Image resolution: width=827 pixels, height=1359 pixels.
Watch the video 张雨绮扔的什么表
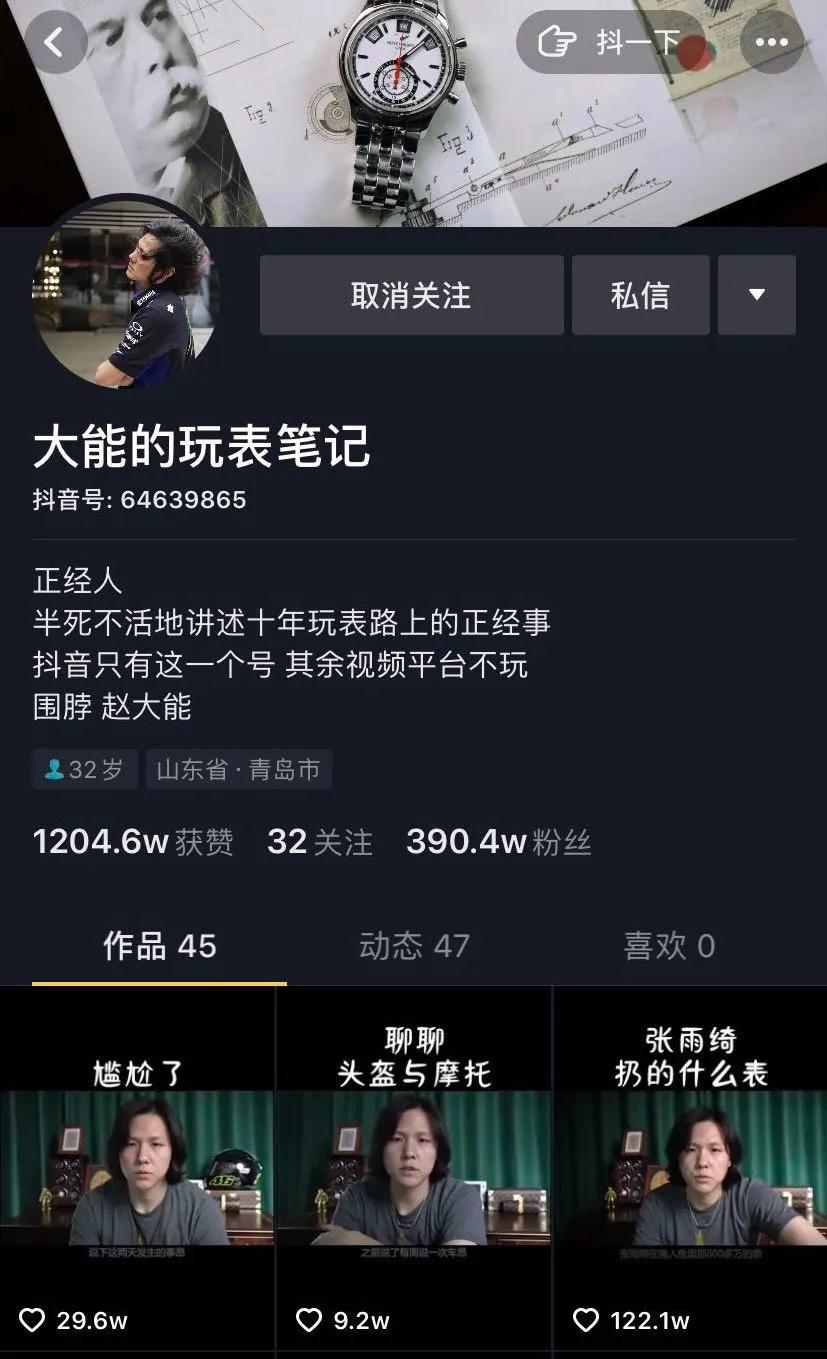[690, 1172]
